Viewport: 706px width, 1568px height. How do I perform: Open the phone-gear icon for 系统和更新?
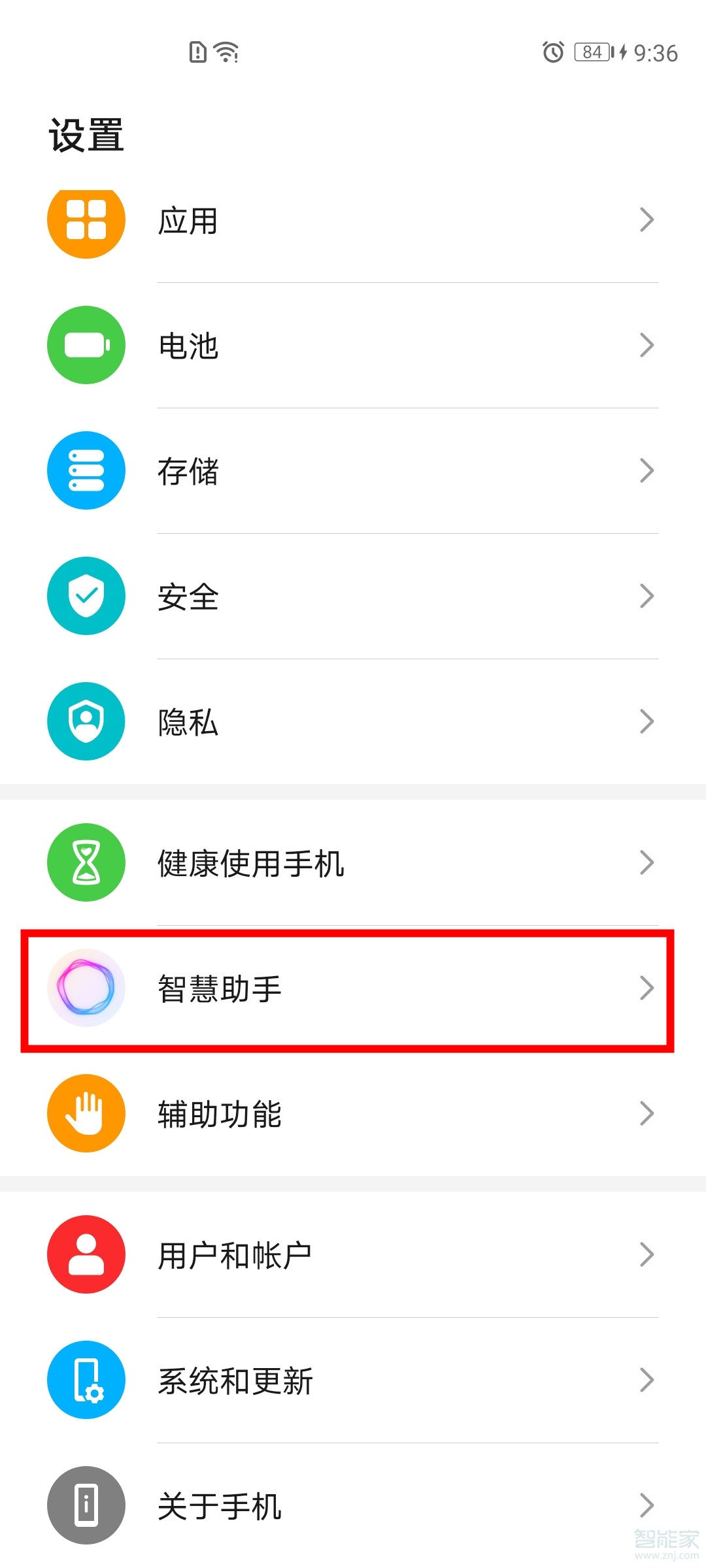[86, 1380]
